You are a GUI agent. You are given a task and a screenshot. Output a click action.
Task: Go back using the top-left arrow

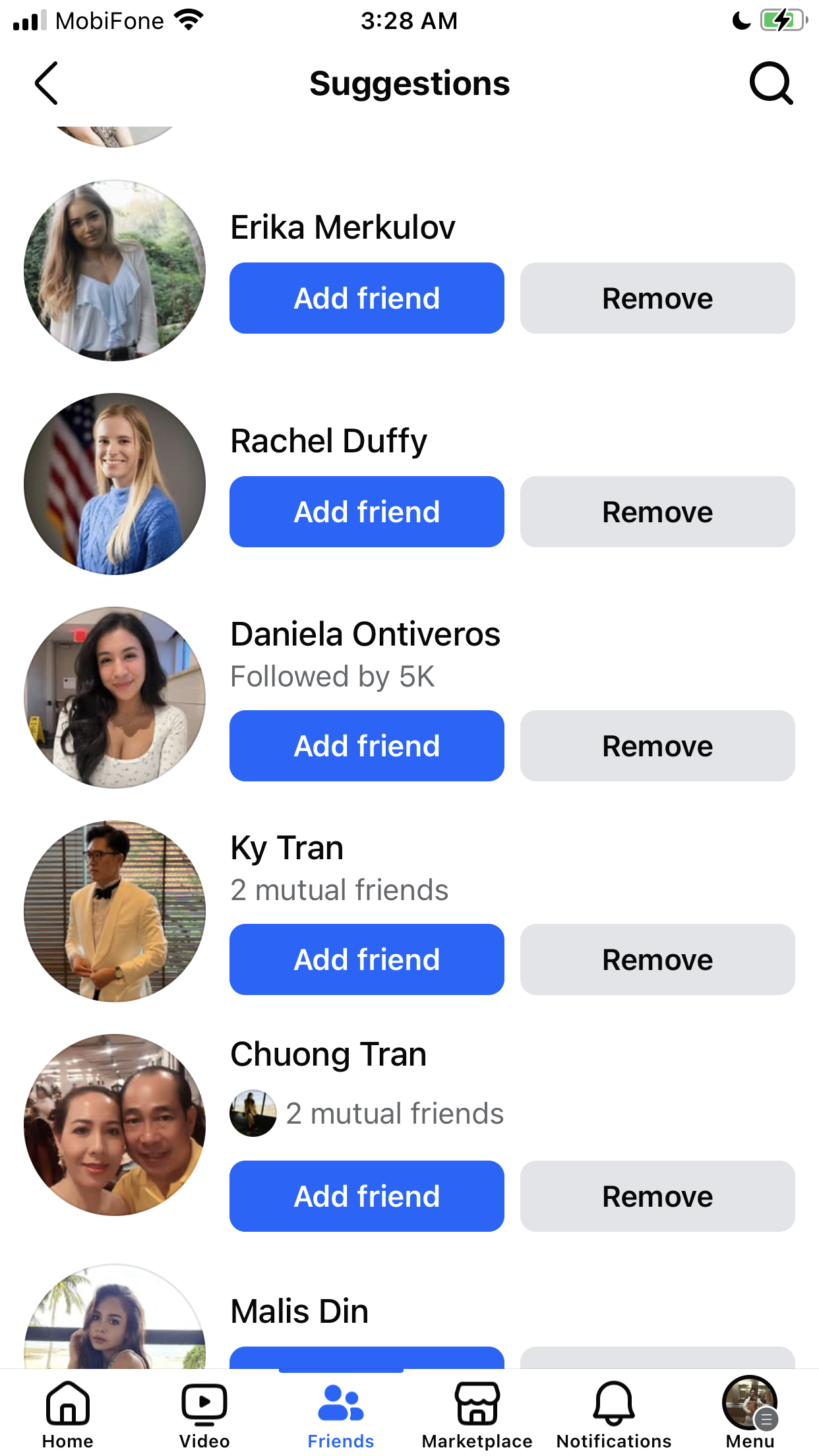(46, 83)
